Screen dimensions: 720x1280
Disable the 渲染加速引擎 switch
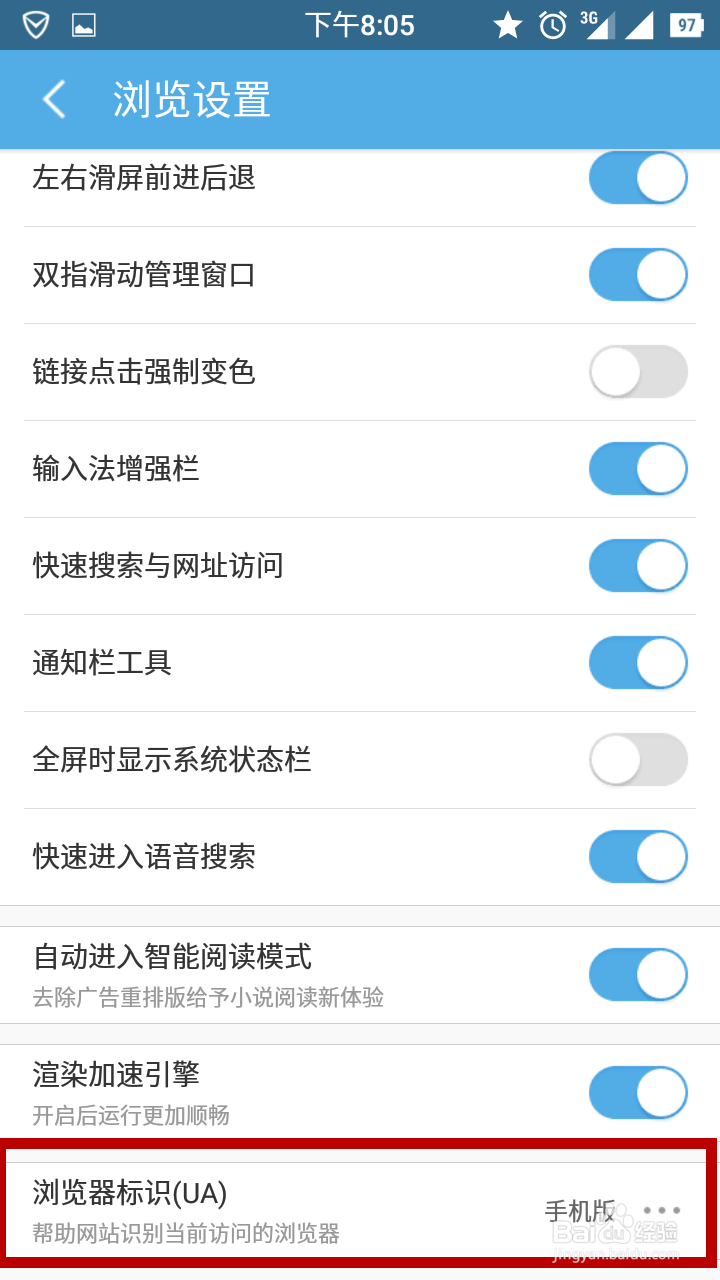[638, 1093]
